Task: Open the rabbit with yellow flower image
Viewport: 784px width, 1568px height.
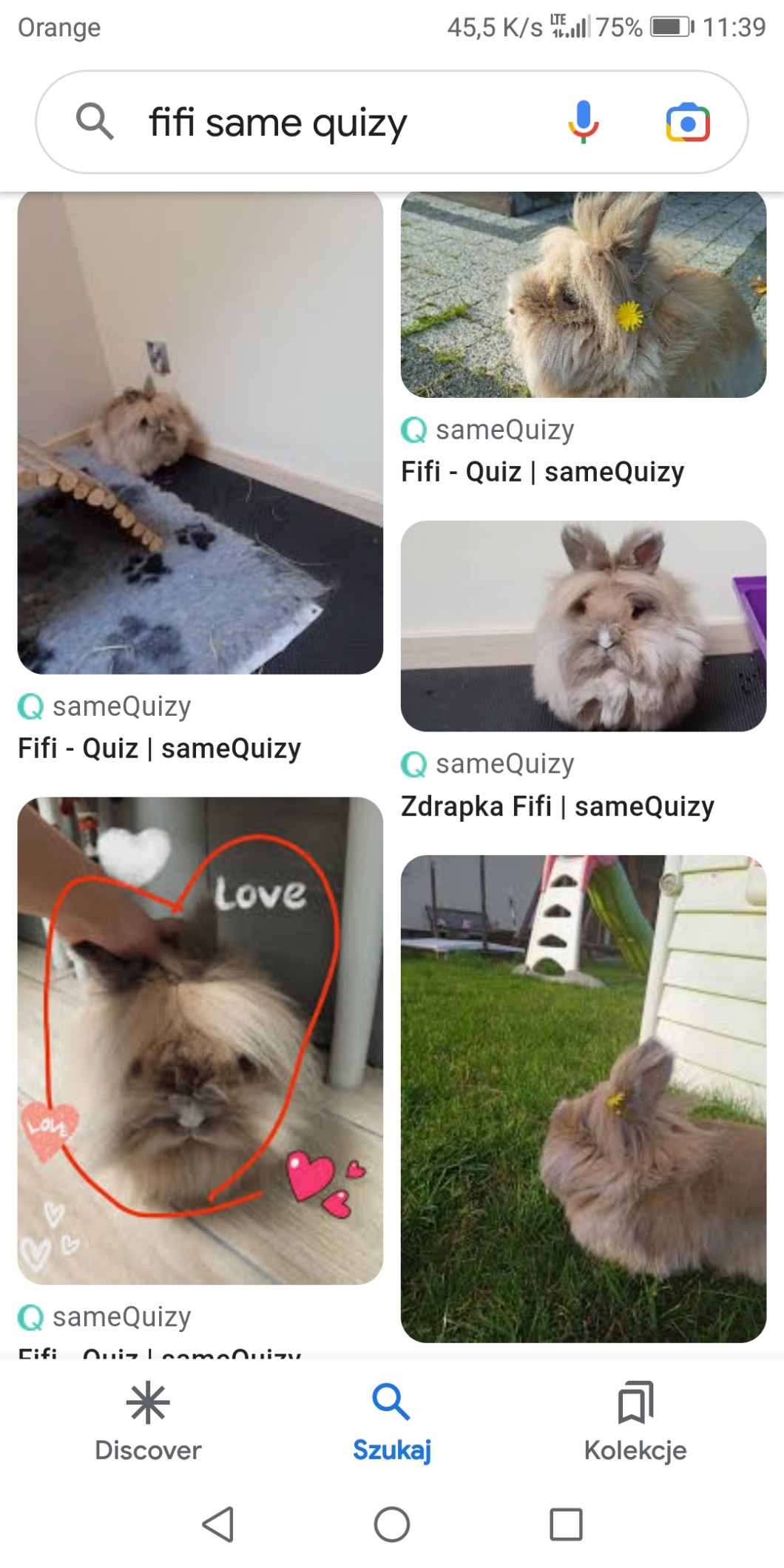Action: tap(584, 294)
